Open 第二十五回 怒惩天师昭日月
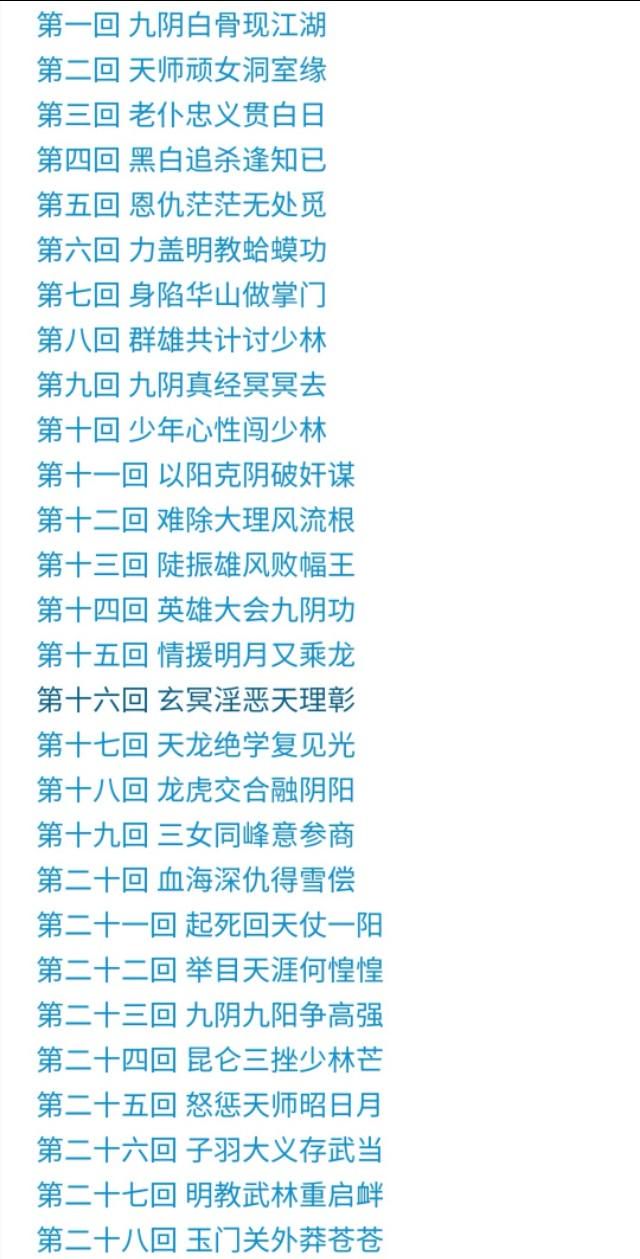 210,1105
